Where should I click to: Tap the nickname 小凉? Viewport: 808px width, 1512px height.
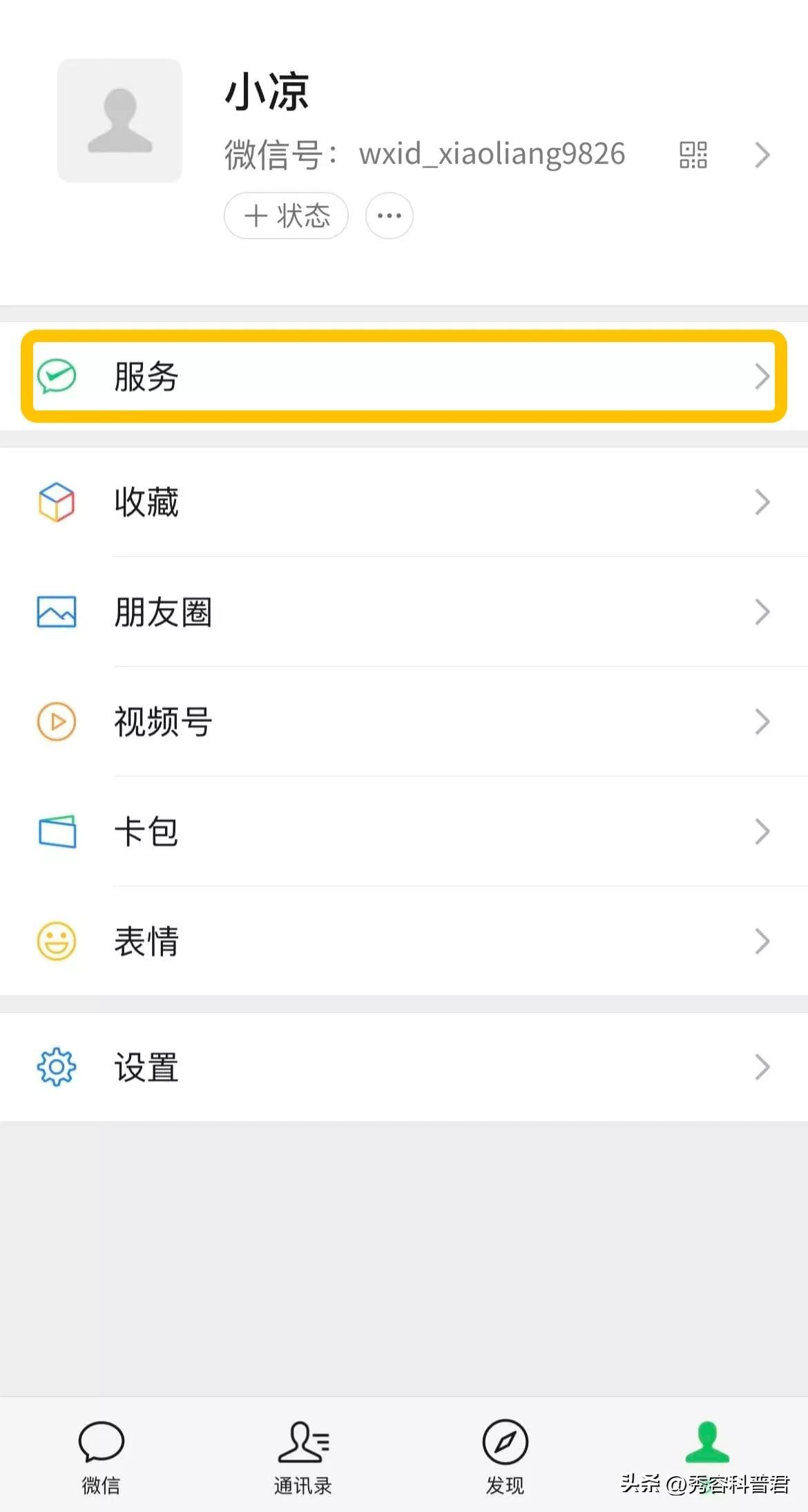267,93
